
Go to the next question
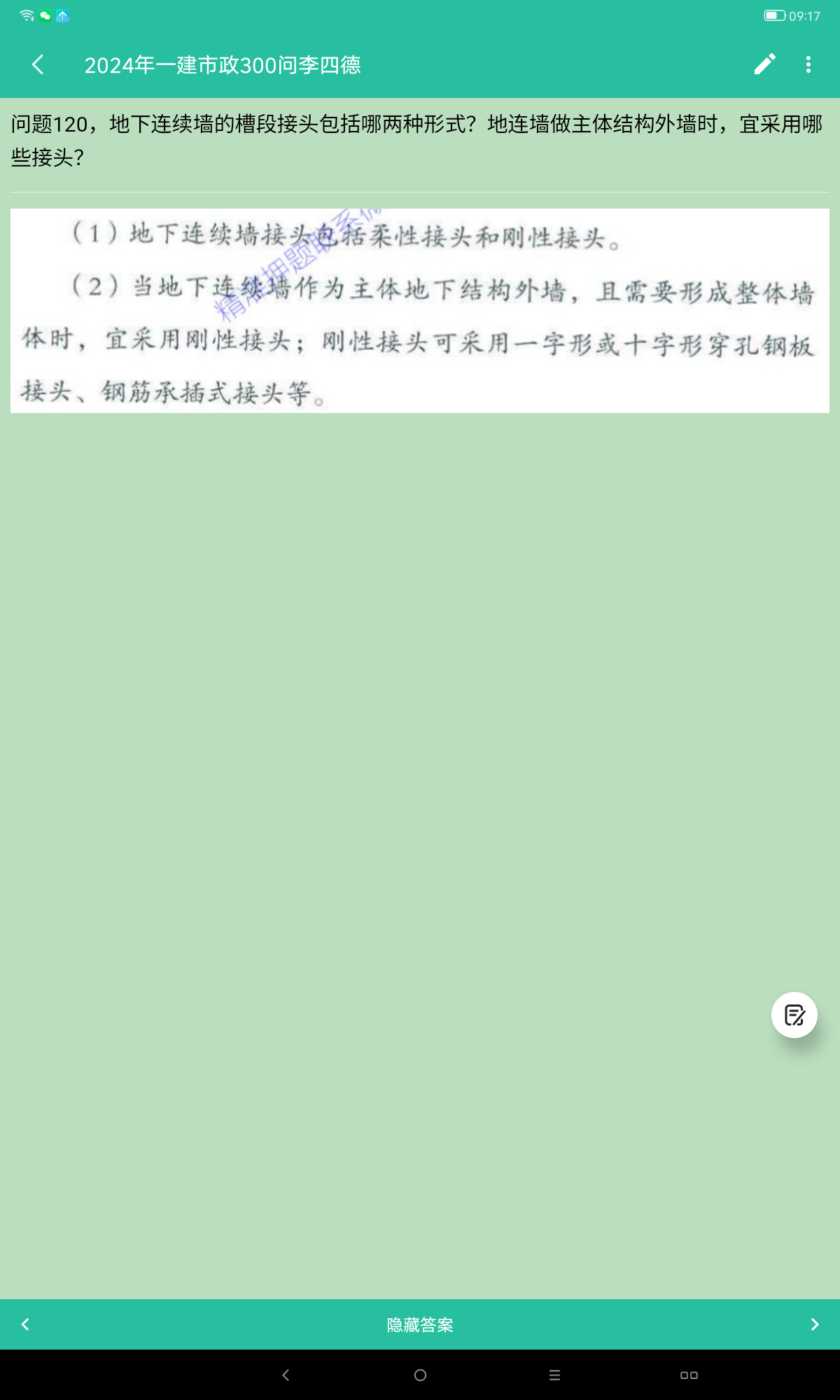814,1324
